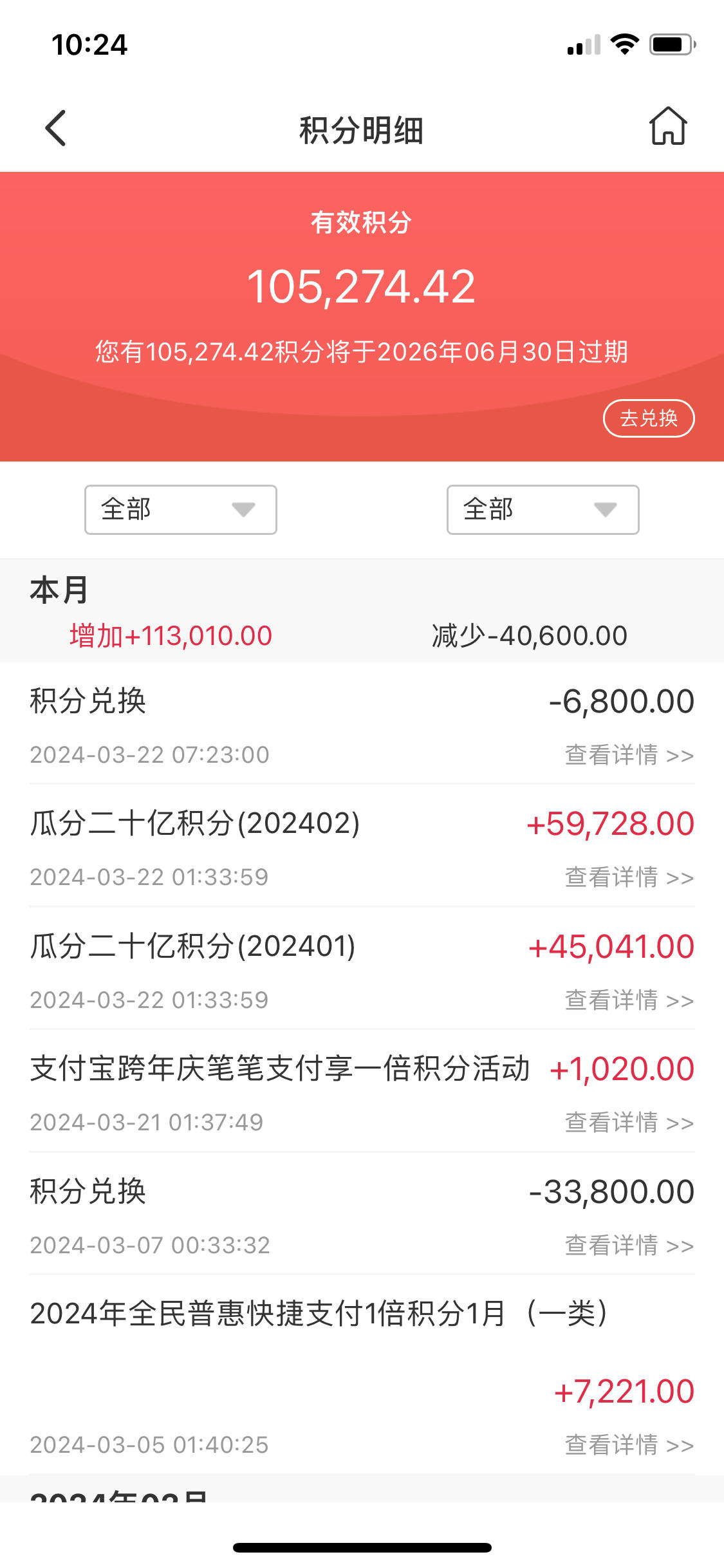Image resolution: width=724 pixels, height=1568 pixels.
Task: Open details for 2024年全民普惠快捷支付 +7,221.00
Action: 629,1445
